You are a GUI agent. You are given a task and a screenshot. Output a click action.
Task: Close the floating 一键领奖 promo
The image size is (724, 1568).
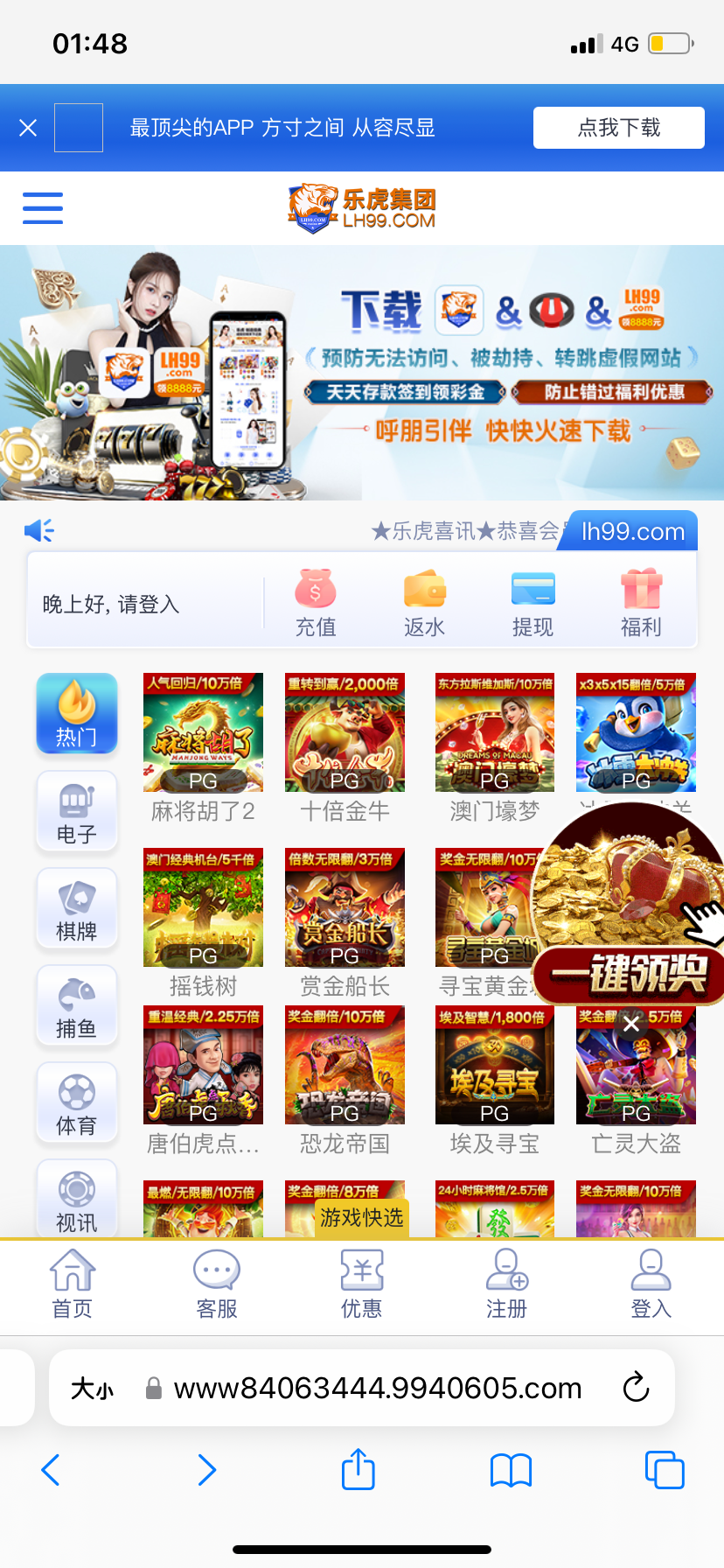[x=631, y=1025]
